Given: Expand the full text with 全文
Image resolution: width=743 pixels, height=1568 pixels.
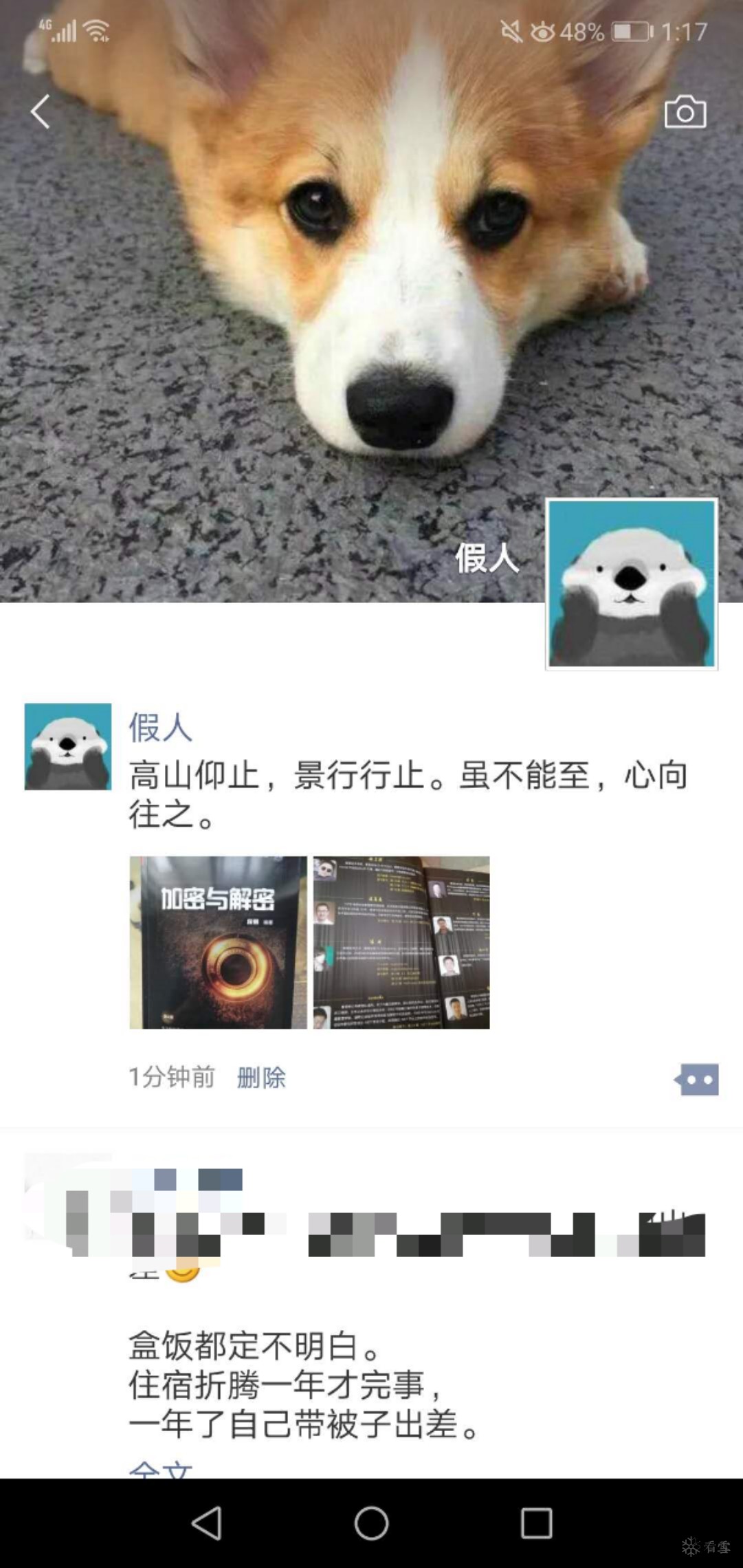Looking at the screenshot, I should pyautogui.click(x=160, y=1469).
